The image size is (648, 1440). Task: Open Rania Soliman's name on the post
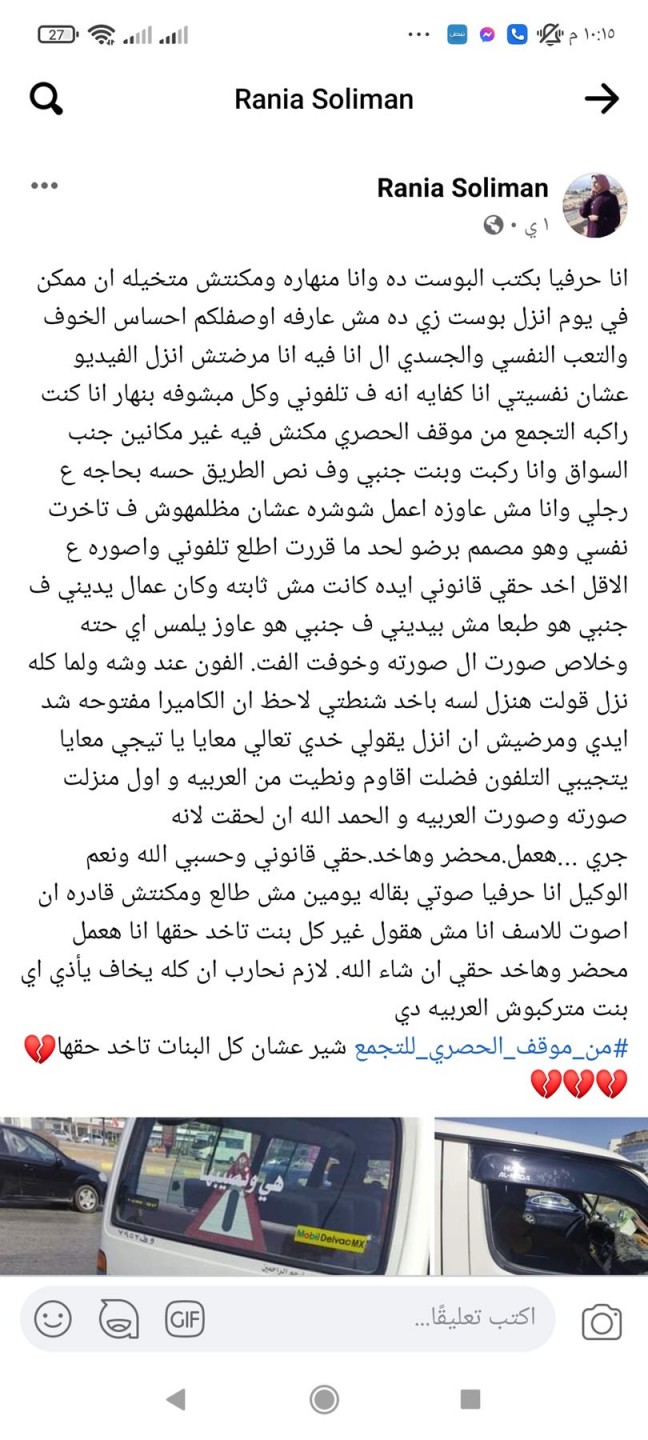click(x=462, y=188)
